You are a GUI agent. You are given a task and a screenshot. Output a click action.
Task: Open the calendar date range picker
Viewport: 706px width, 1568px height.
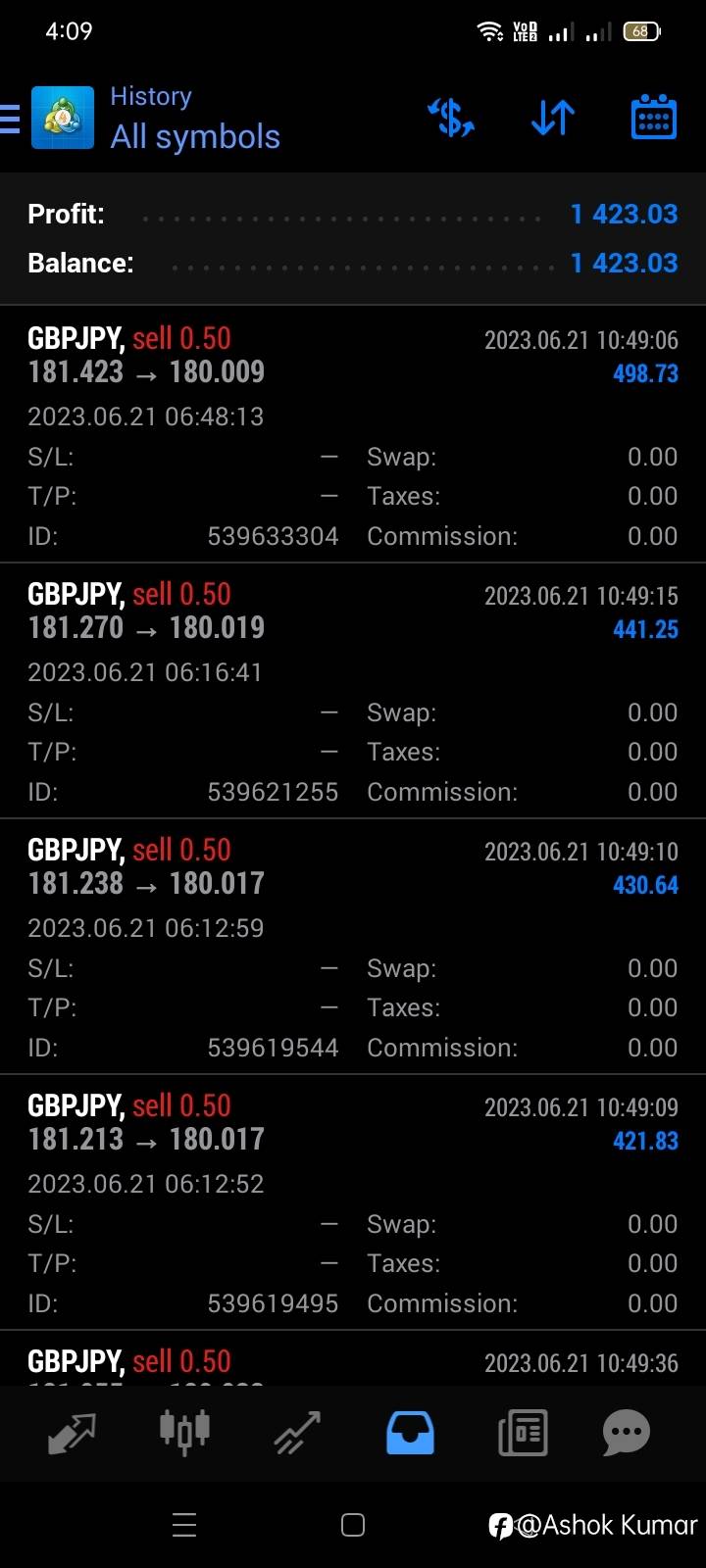click(x=653, y=119)
